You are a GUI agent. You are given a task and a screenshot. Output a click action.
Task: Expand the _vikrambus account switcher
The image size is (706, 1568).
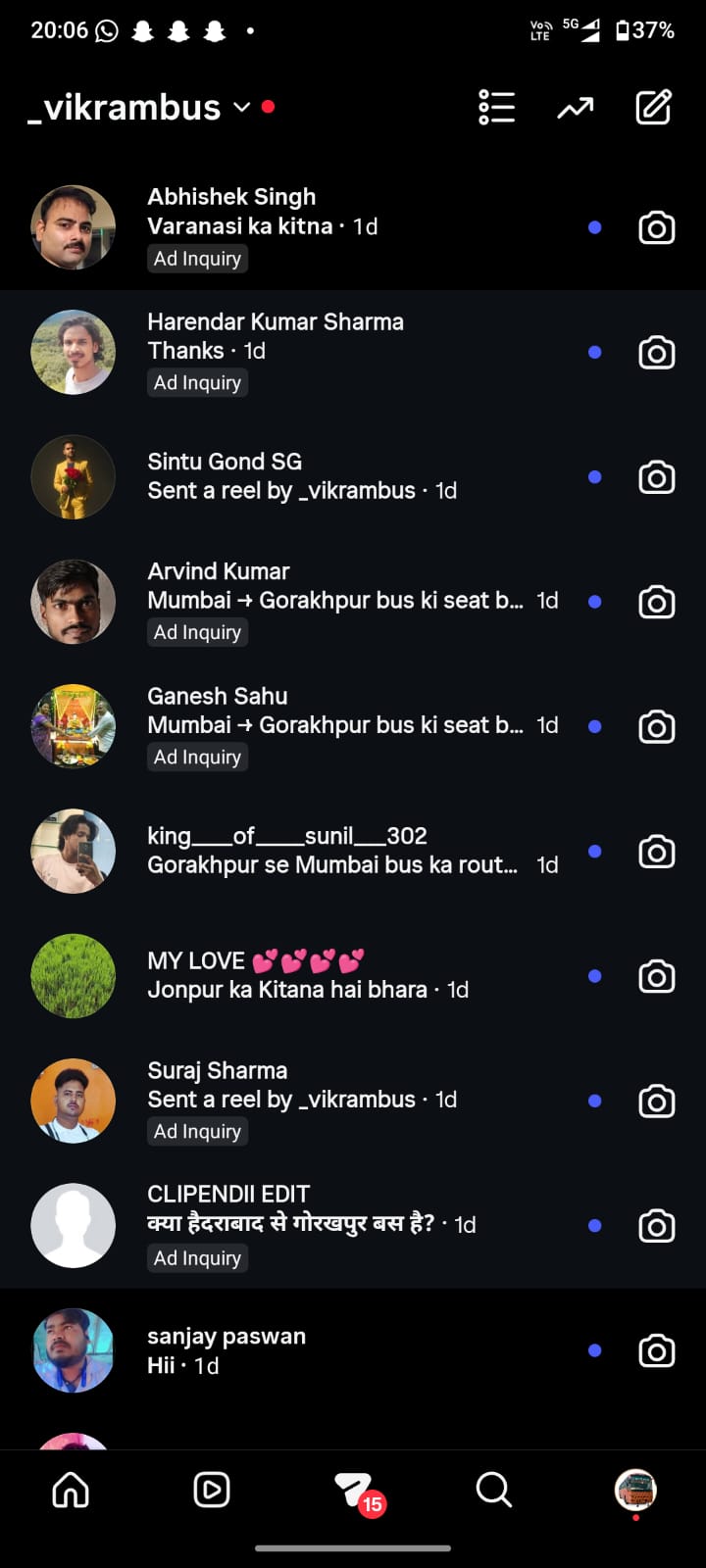coord(240,108)
